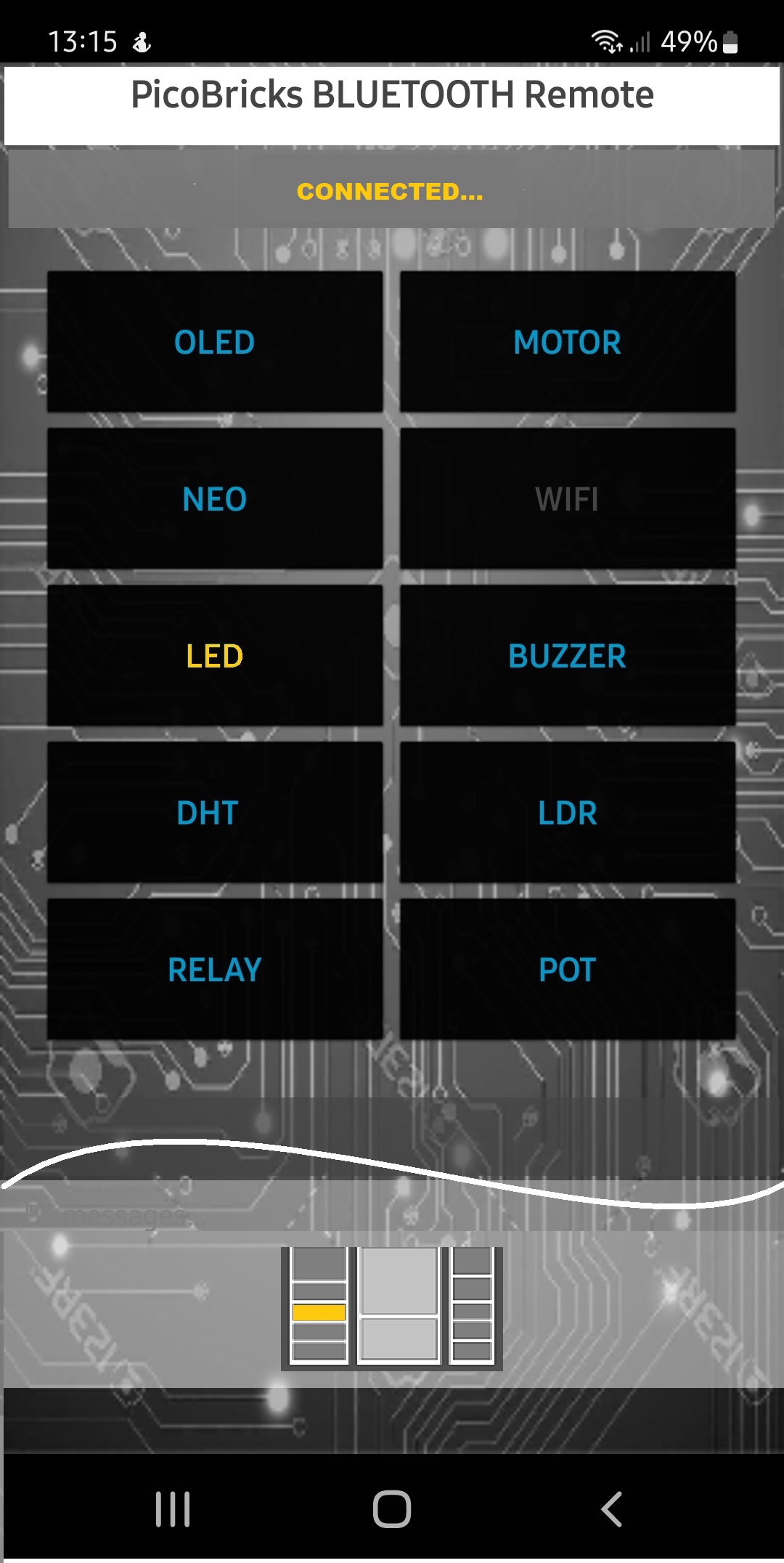Select the NEO button

tap(215, 499)
